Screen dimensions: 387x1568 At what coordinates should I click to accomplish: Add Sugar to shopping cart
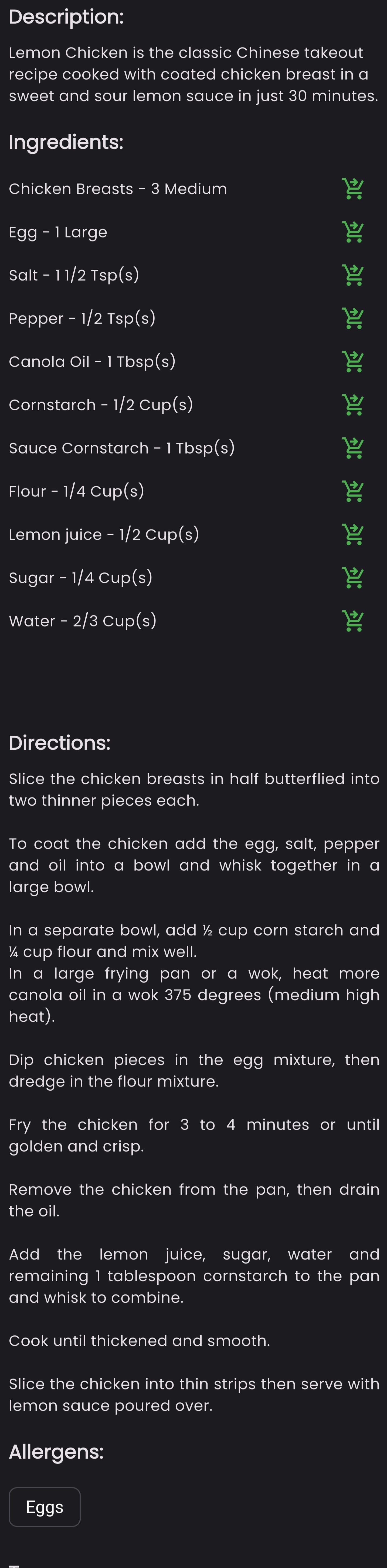[353, 578]
